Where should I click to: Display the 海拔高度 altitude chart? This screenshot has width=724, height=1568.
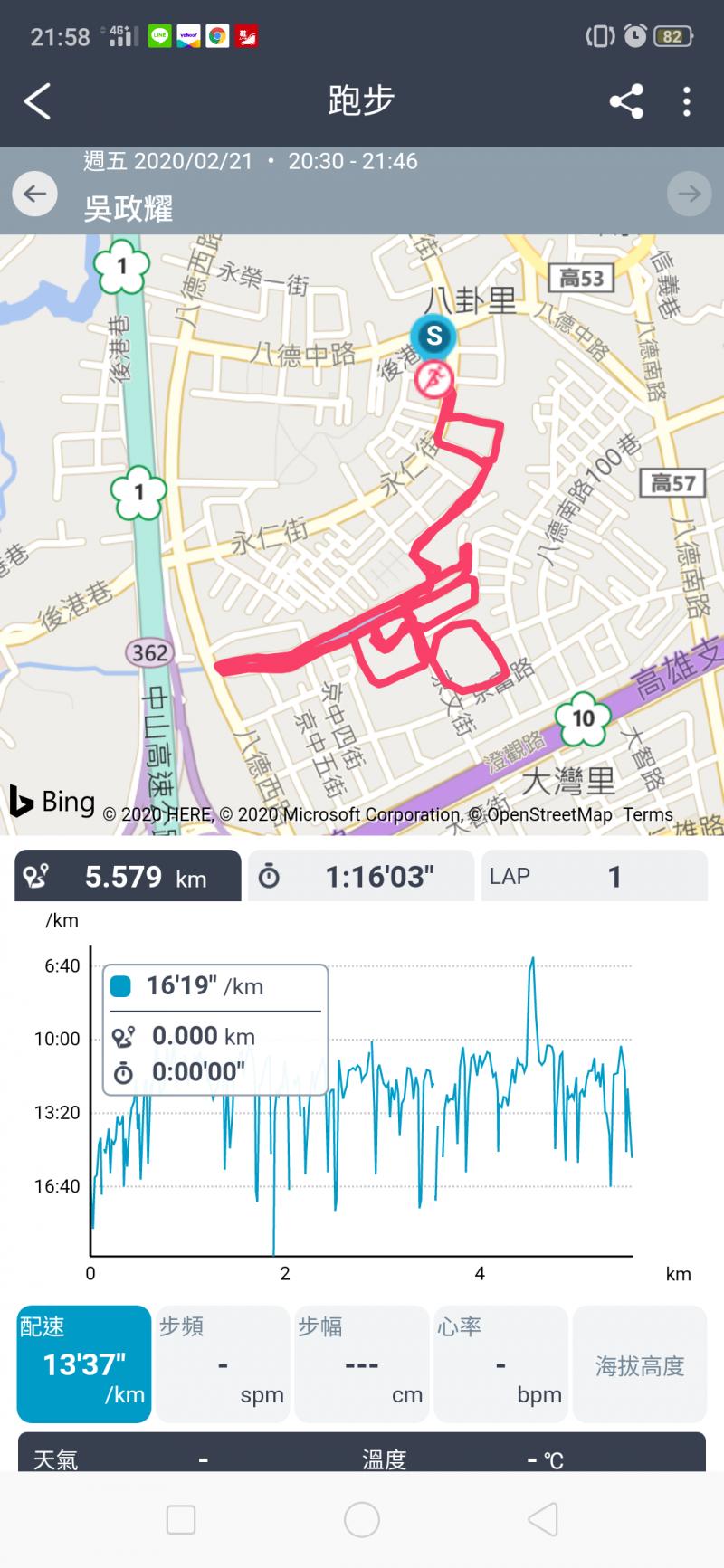coord(639,1363)
